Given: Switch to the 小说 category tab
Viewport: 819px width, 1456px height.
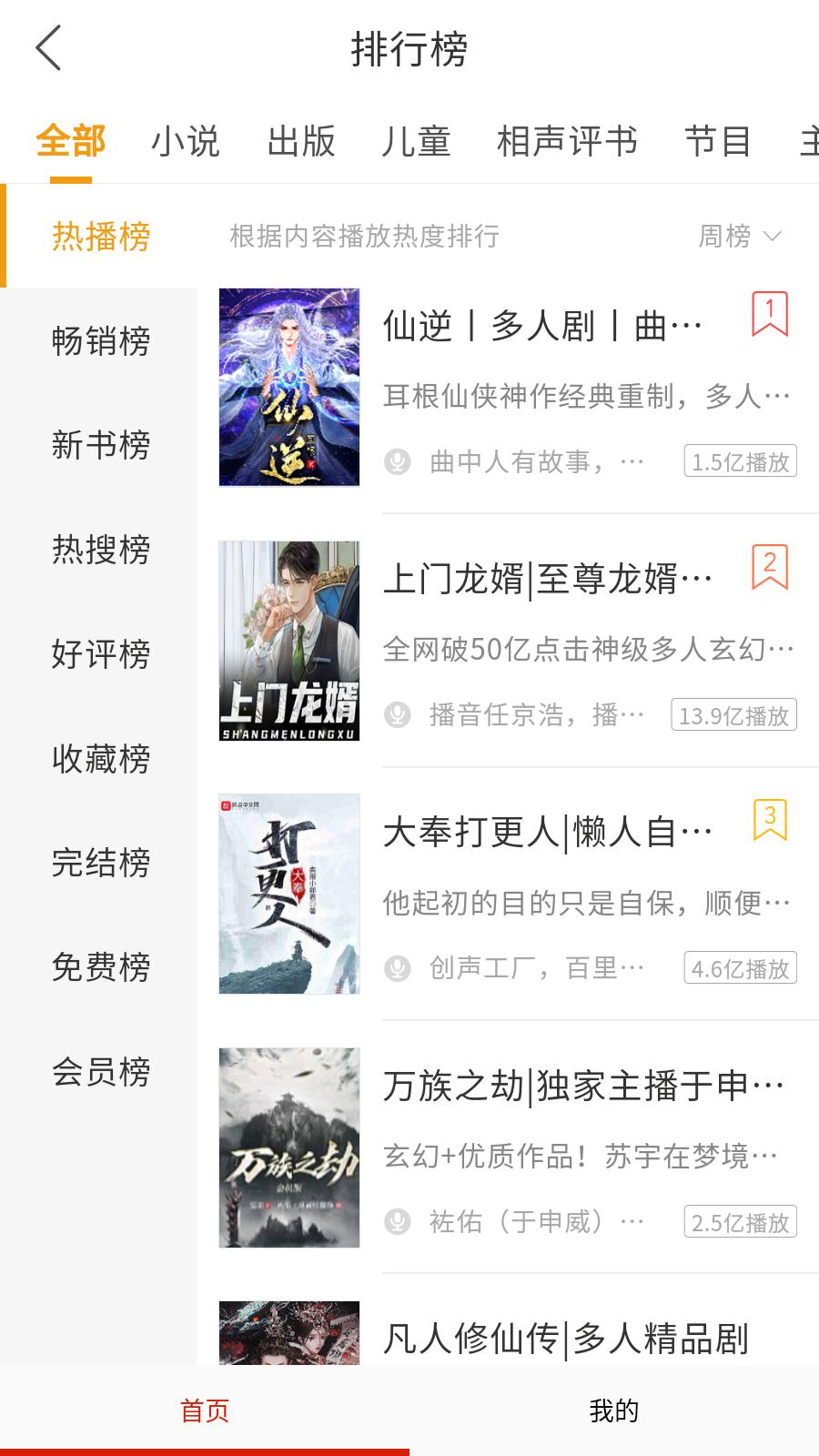Looking at the screenshot, I should (x=186, y=142).
